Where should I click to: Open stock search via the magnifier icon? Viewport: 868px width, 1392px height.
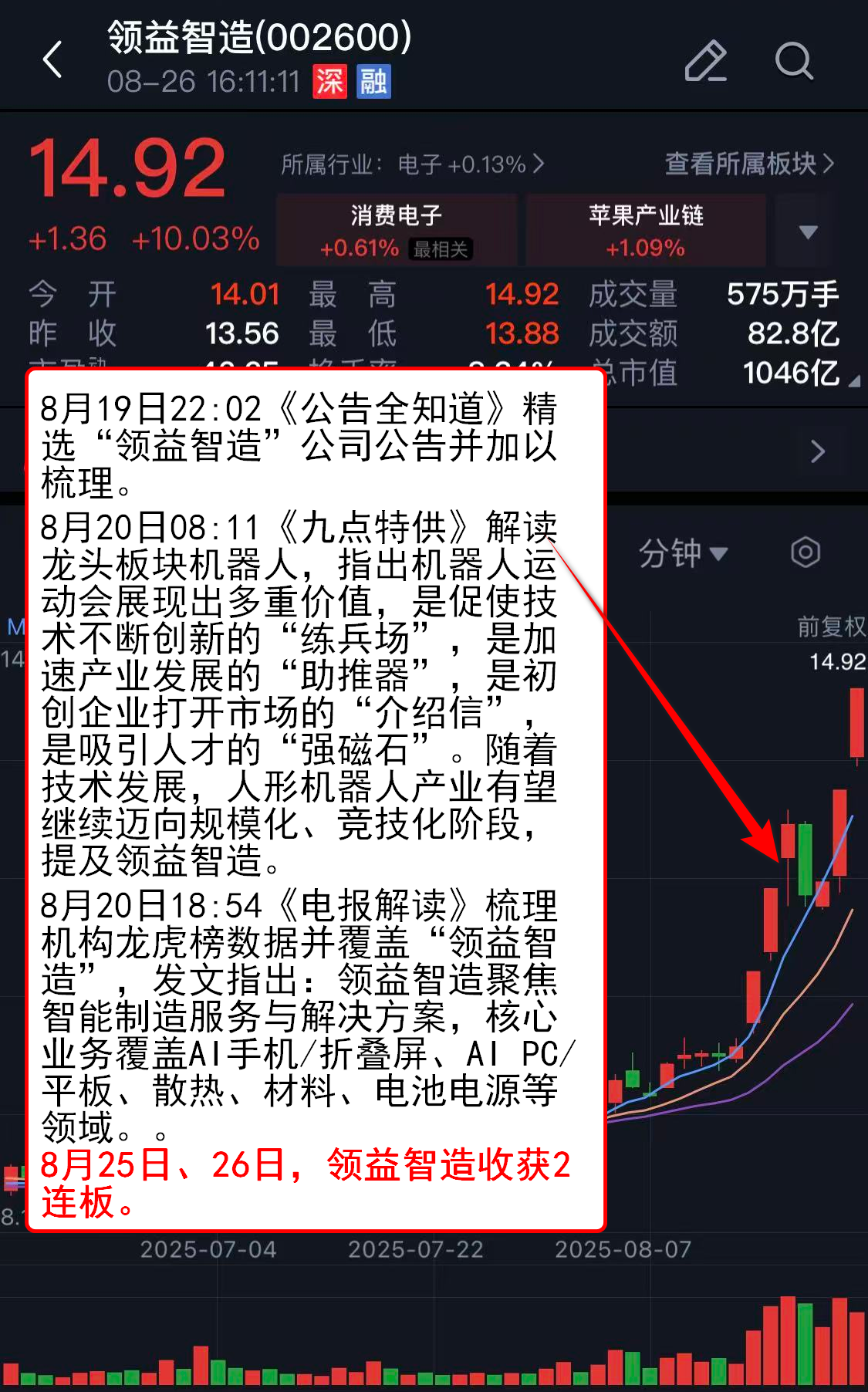click(794, 61)
